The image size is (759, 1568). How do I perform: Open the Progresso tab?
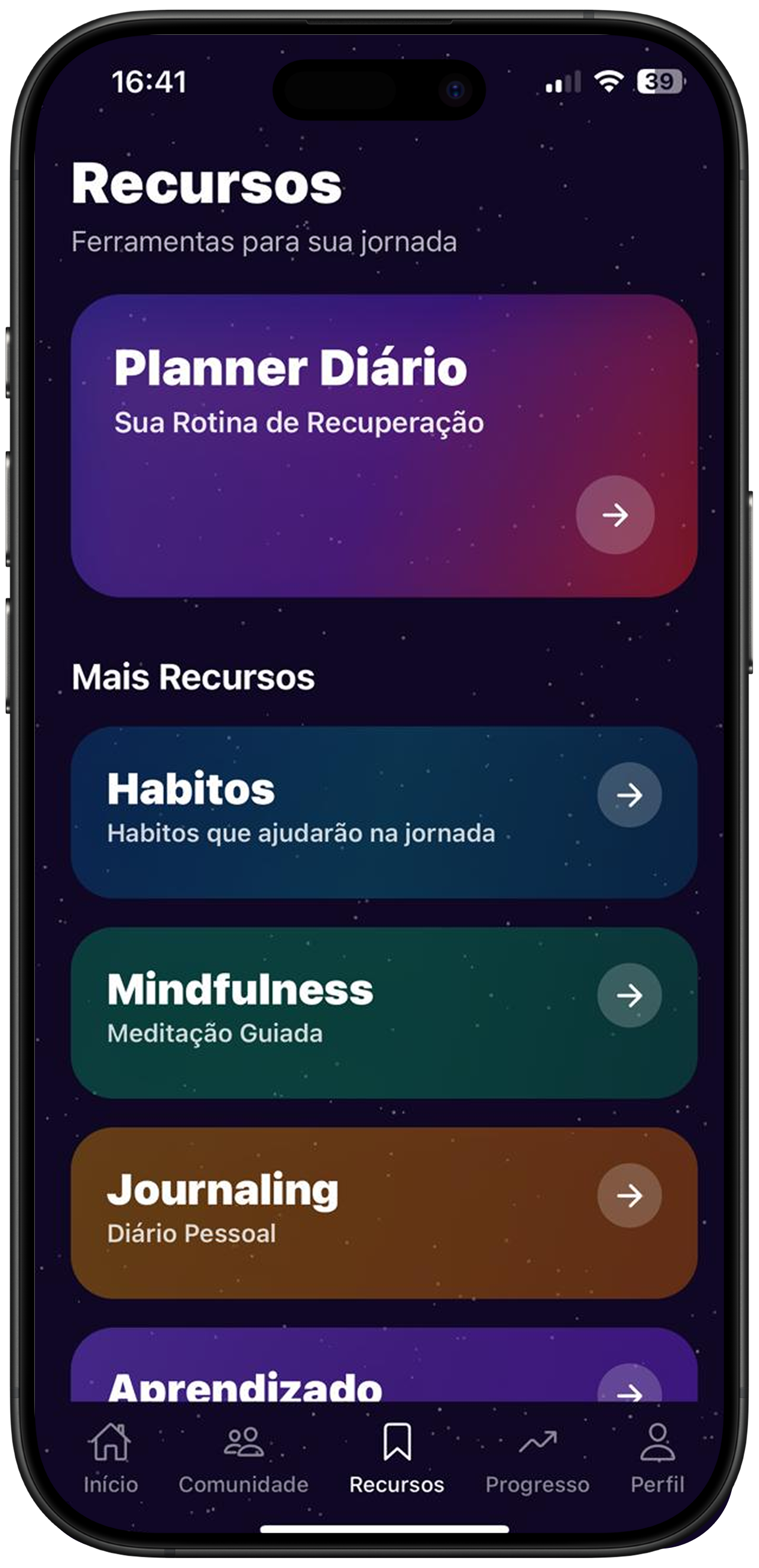537,1459
